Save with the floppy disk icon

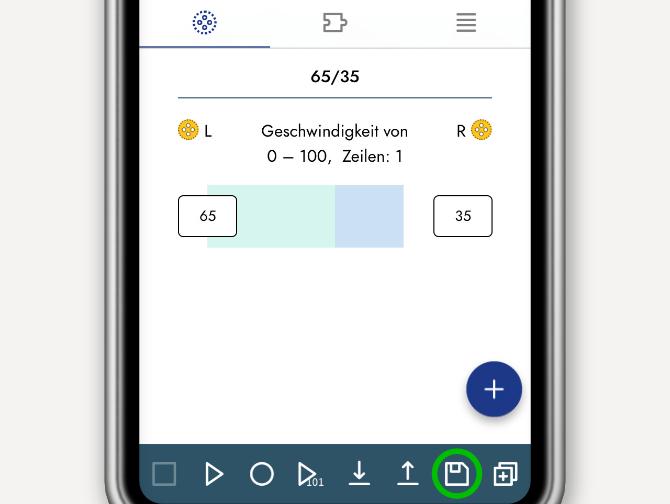(x=457, y=473)
